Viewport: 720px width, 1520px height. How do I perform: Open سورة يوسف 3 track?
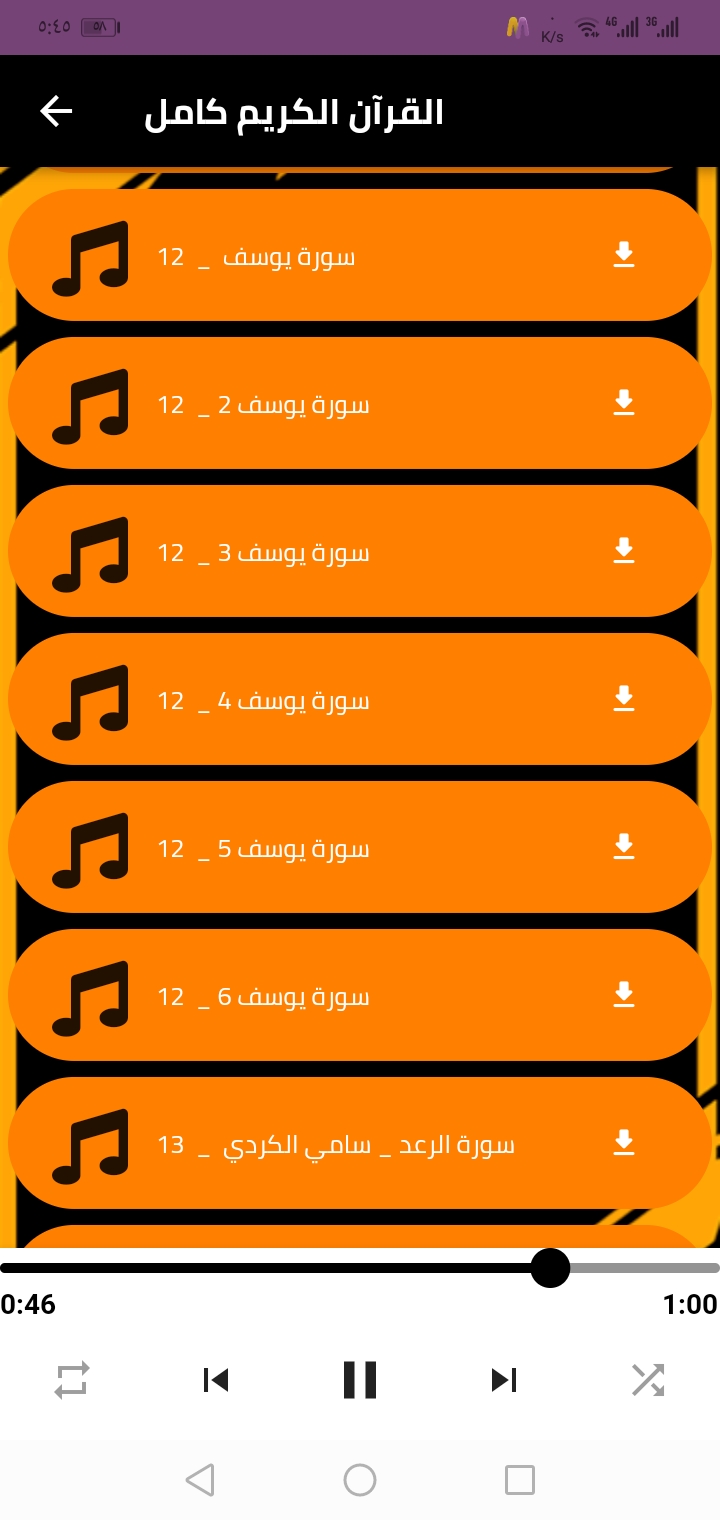pos(359,551)
